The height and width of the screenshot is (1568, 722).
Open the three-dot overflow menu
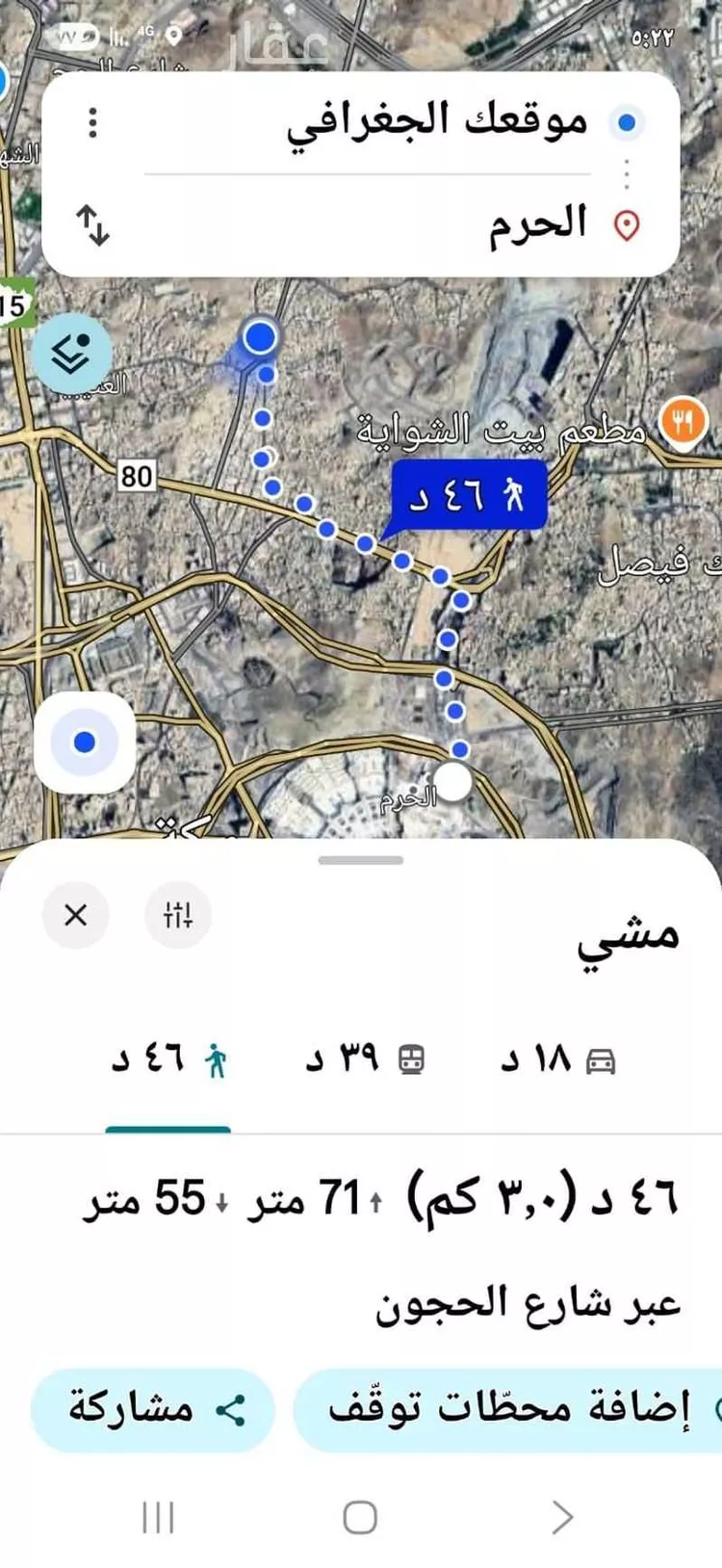pos(92,123)
